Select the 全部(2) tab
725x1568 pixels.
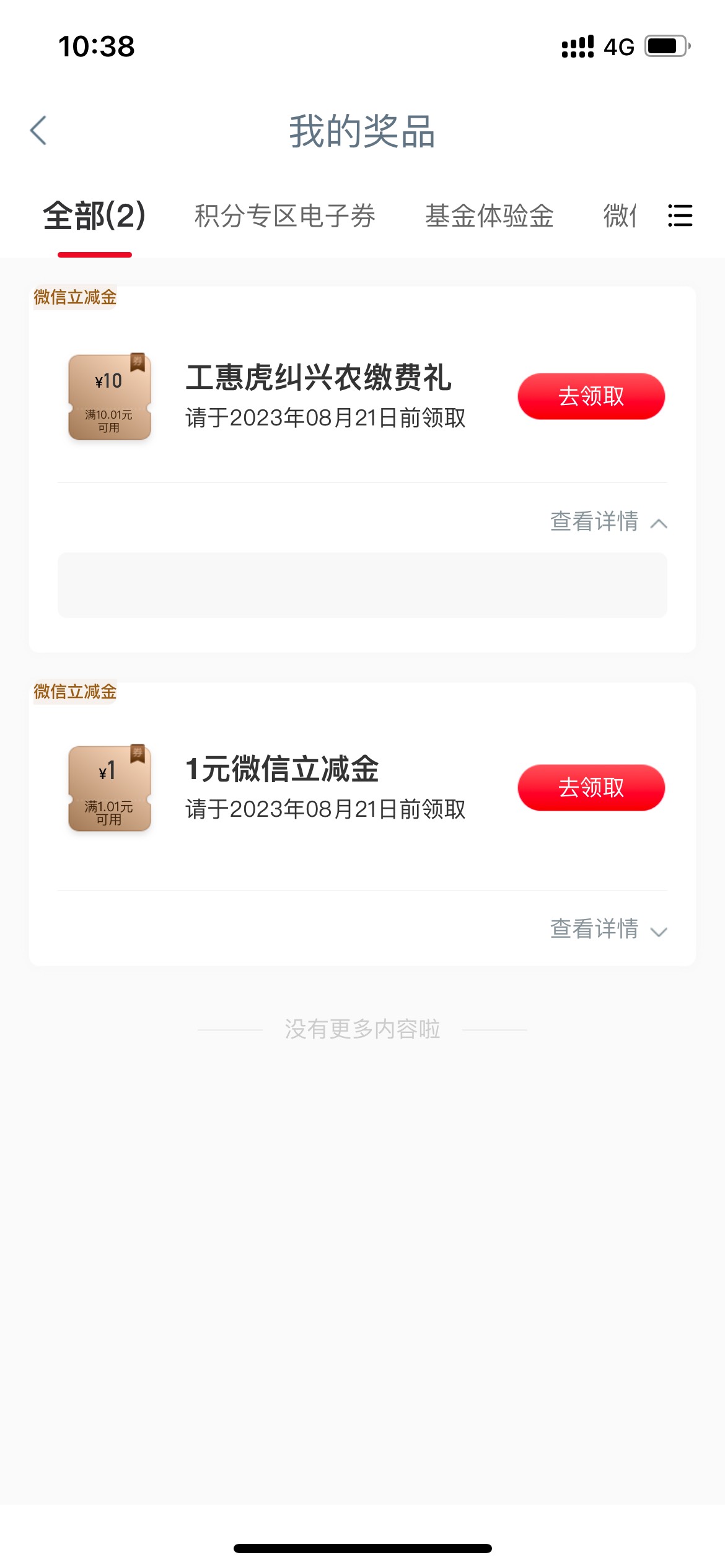point(94,216)
